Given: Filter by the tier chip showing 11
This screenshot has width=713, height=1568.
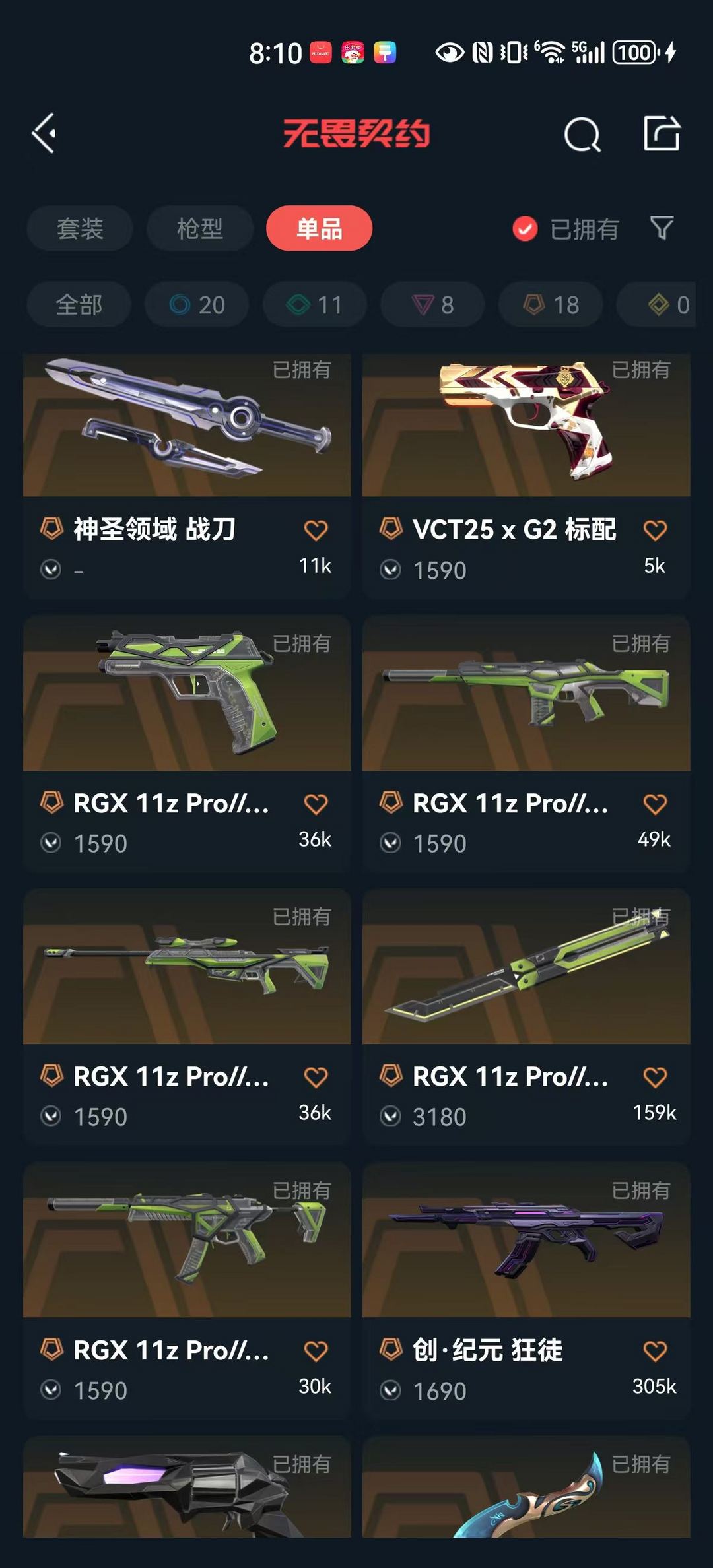Looking at the screenshot, I should point(314,305).
